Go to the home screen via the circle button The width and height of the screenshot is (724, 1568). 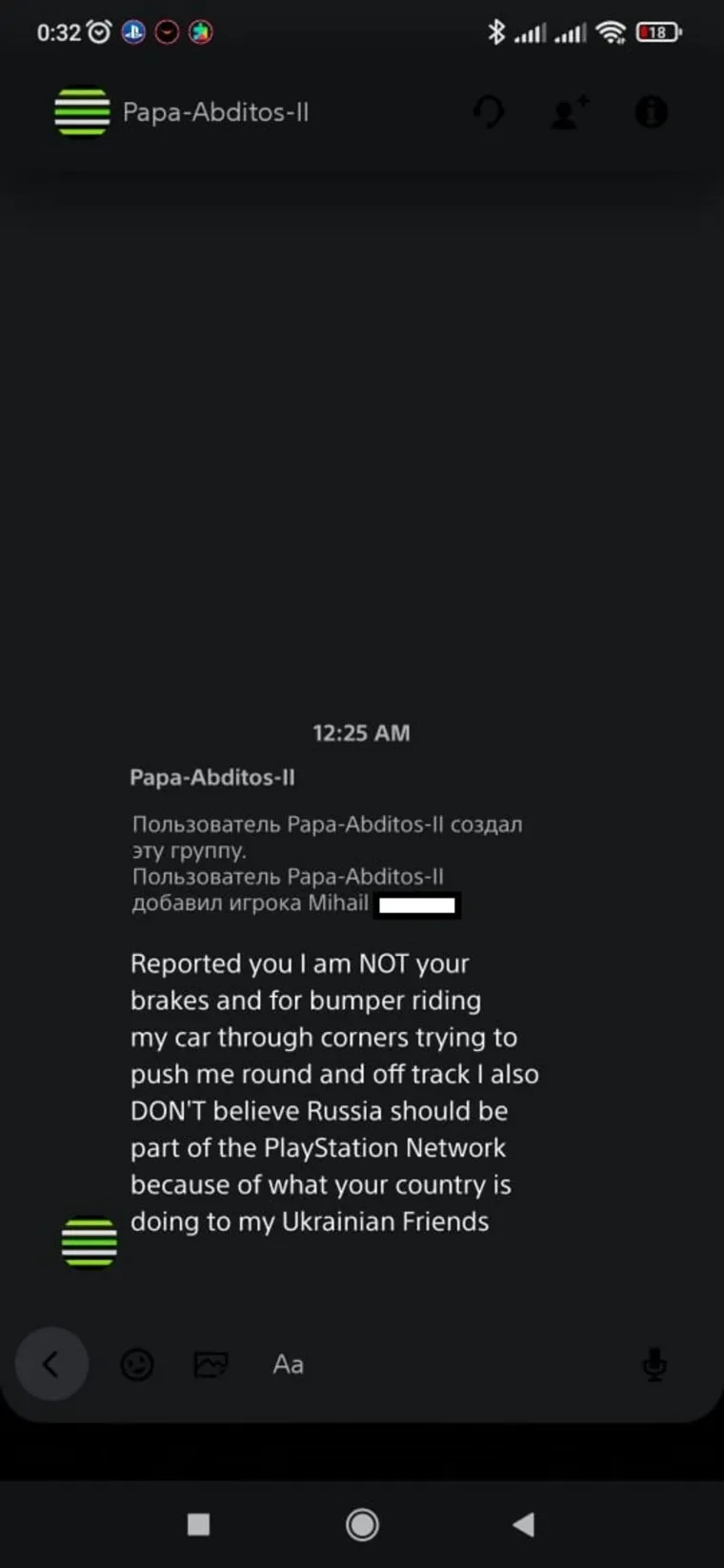click(362, 1524)
